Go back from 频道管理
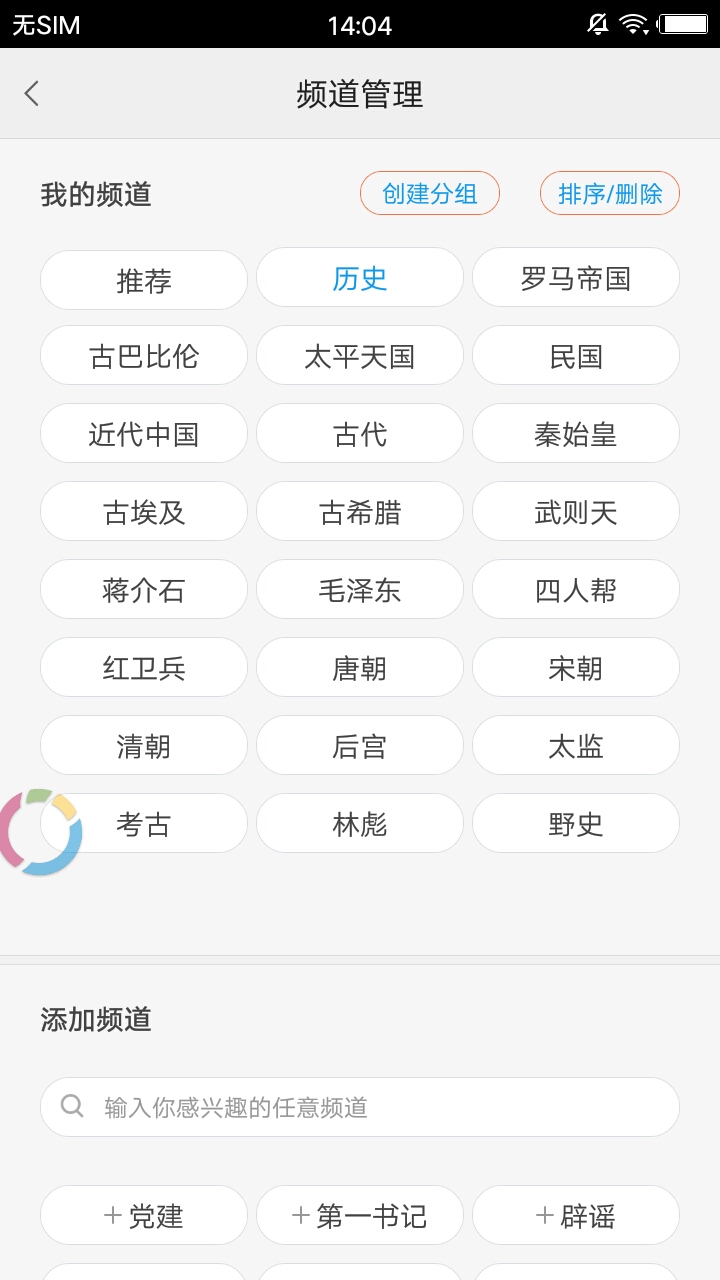Viewport: 720px width, 1280px height. coord(32,94)
